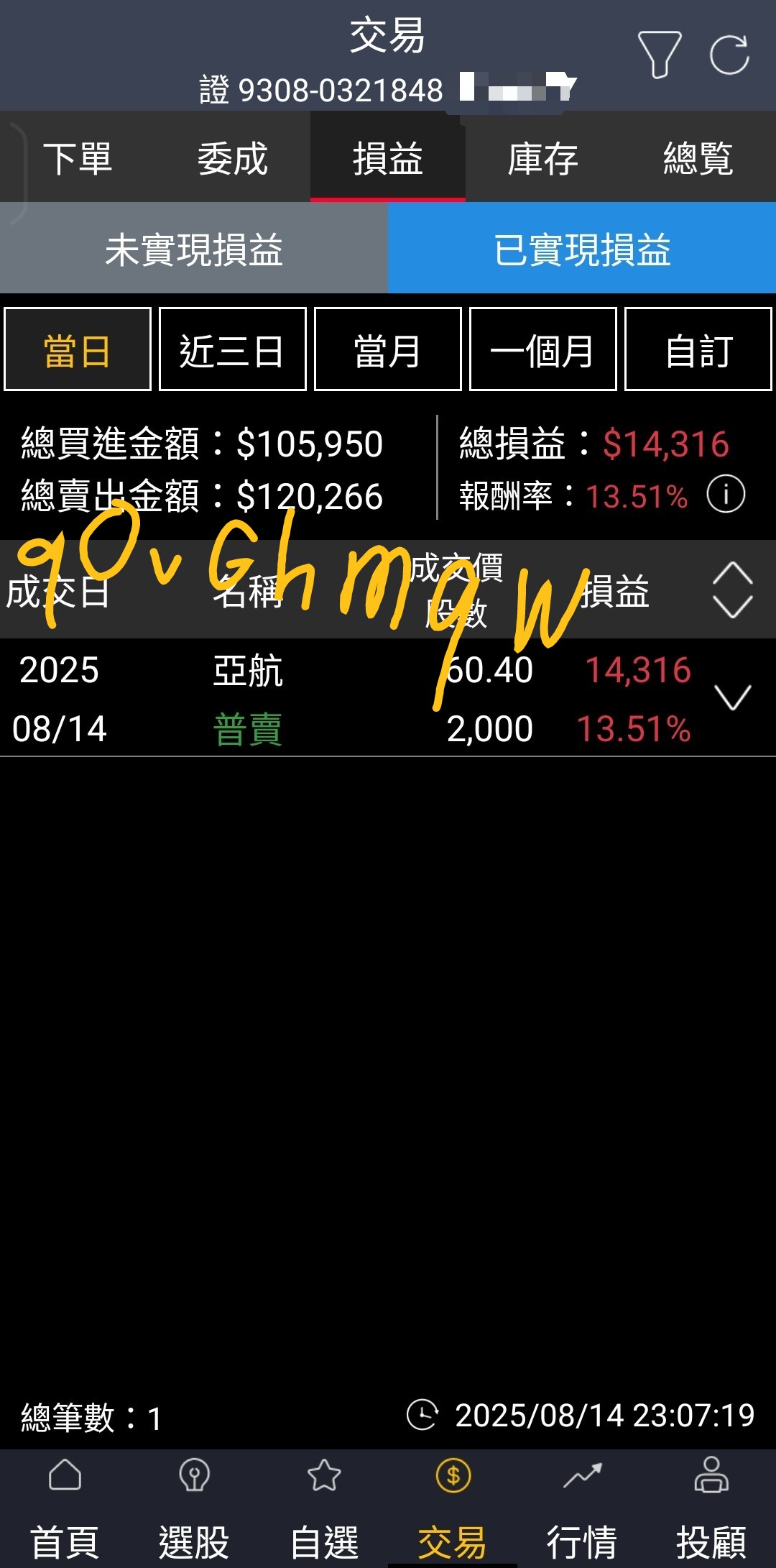The height and width of the screenshot is (1568, 776).
Task: Show the 報酬率 info icon
Action: coord(726,494)
